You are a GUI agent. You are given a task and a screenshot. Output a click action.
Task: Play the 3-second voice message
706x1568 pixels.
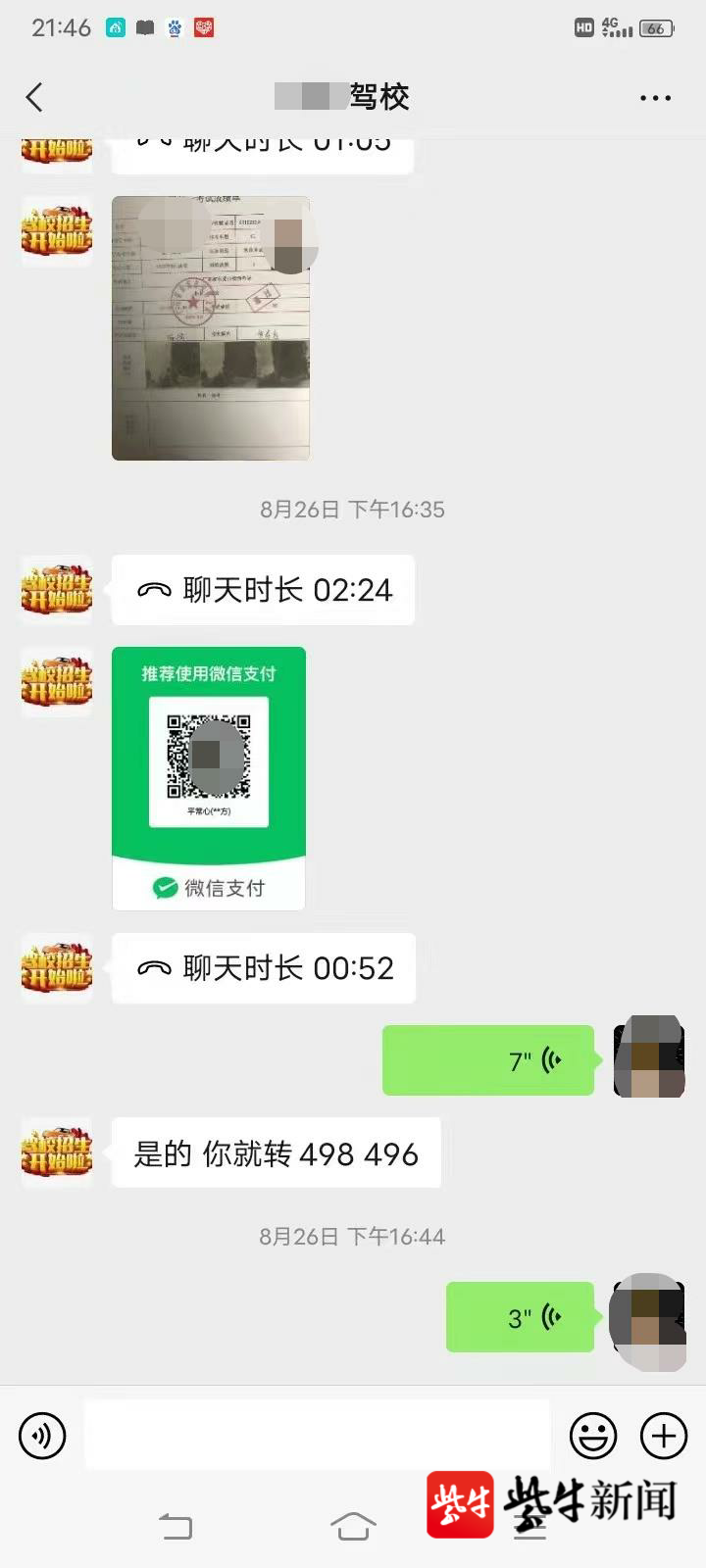(520, 1317)
